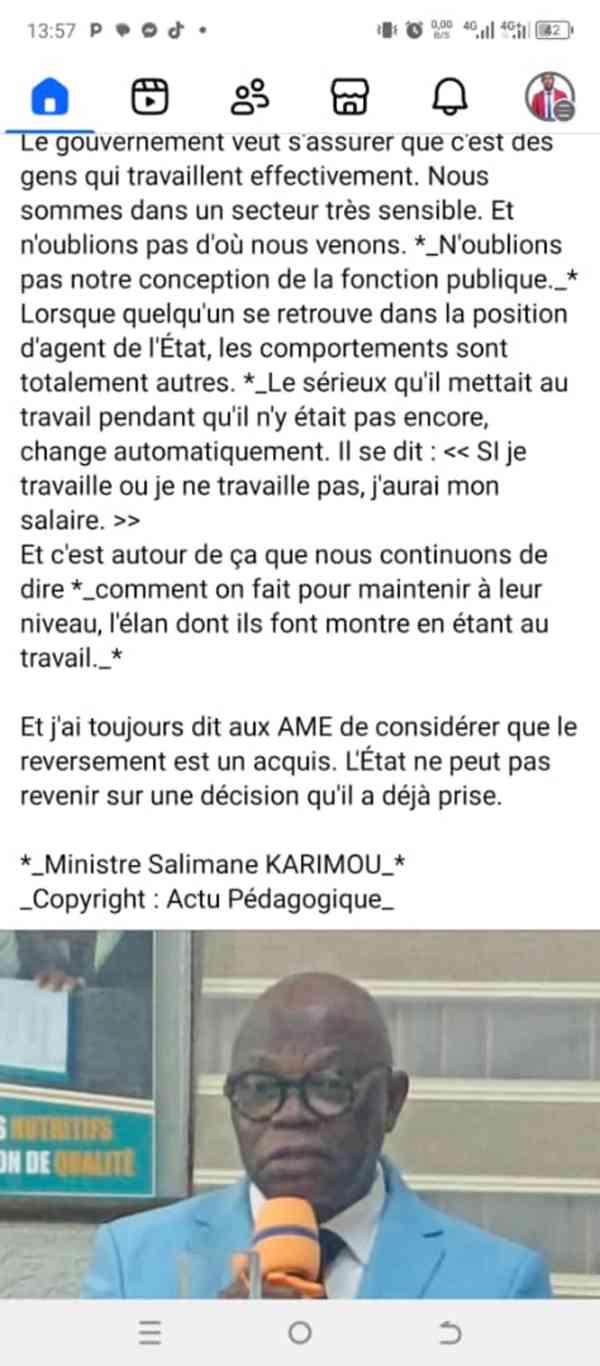Go back with the system back button
Screen dimensions: 600x1366
click(x=451, y=1333)
